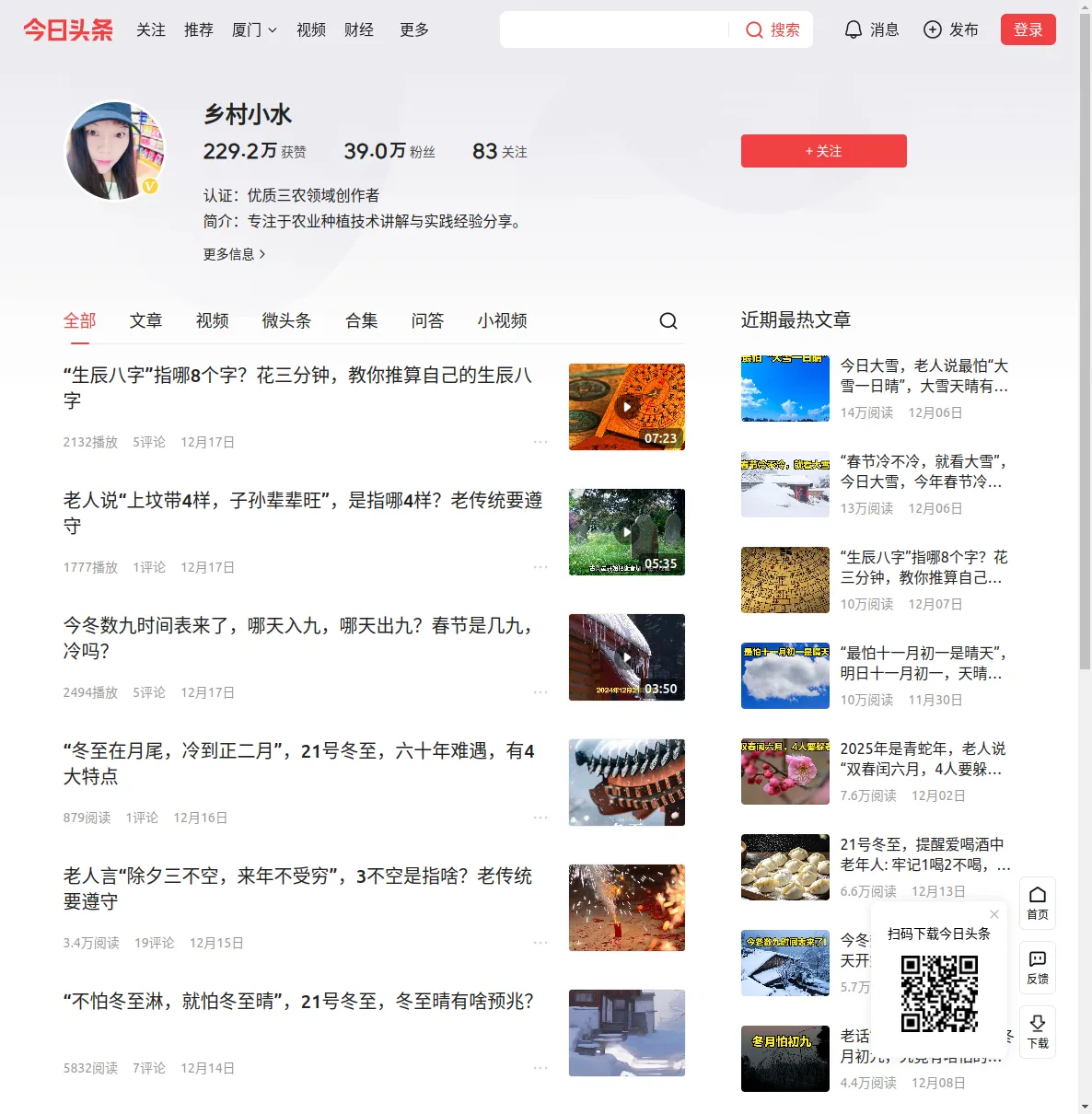Screen dimensions: 1092x1114
Task: Play the 生辰八字 video thumbnail 07:23
Action: coord(626,407)
